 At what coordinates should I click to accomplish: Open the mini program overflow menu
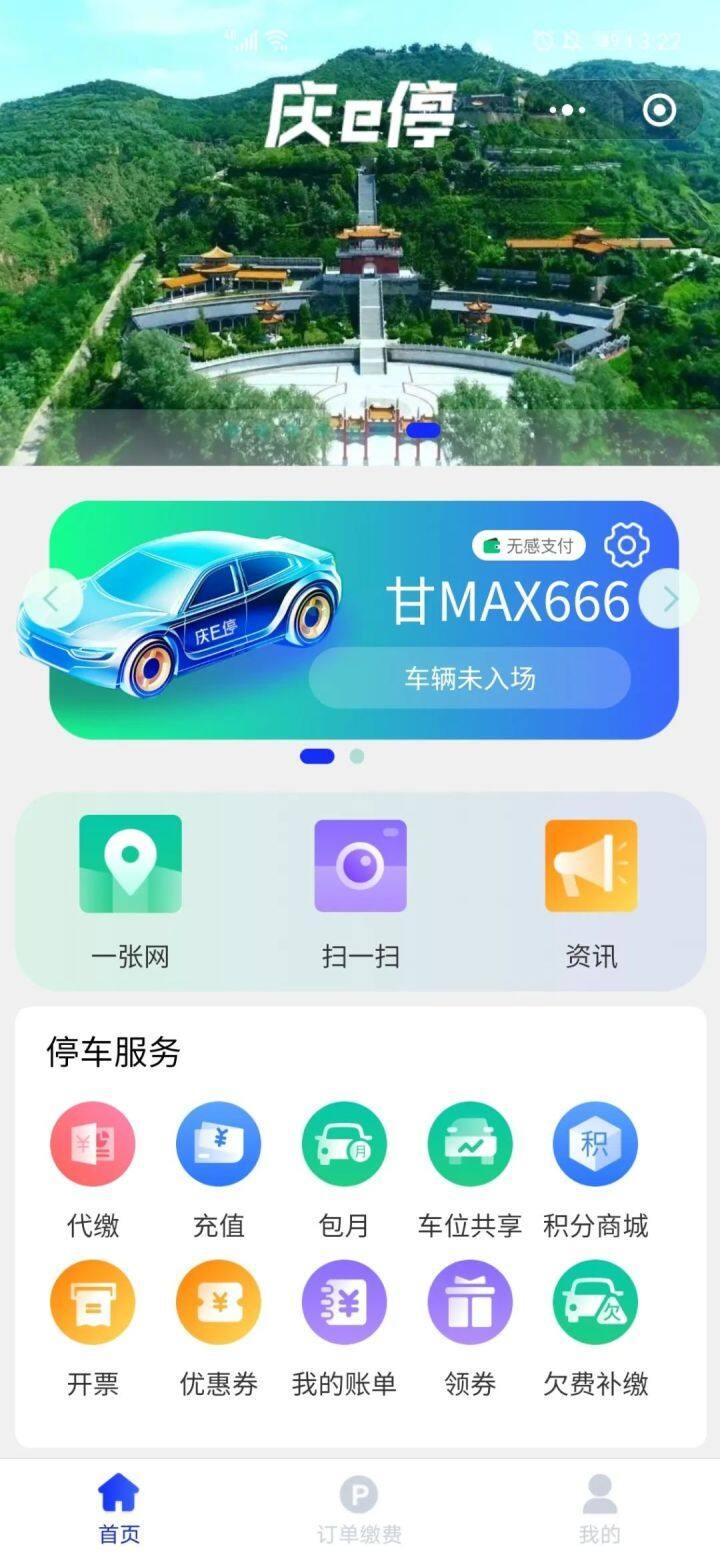pyautogui.click(x=568, y=110)
